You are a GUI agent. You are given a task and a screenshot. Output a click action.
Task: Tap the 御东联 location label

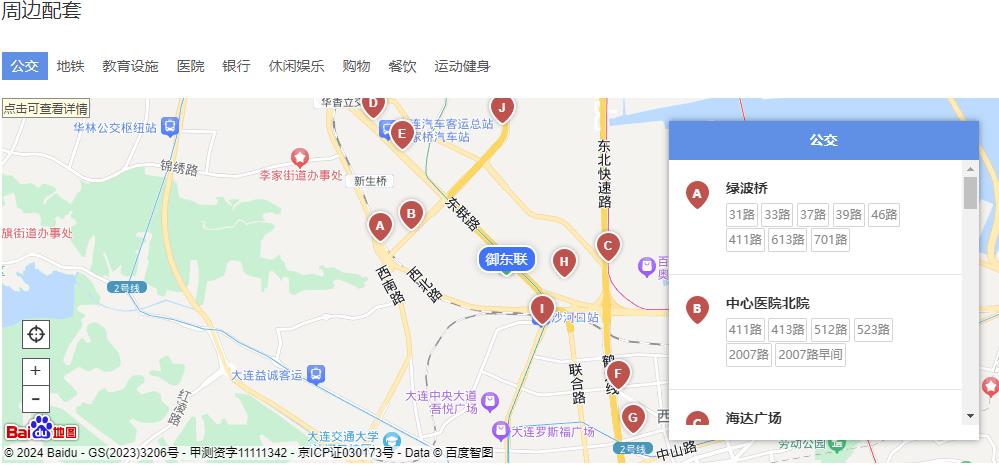507,260
